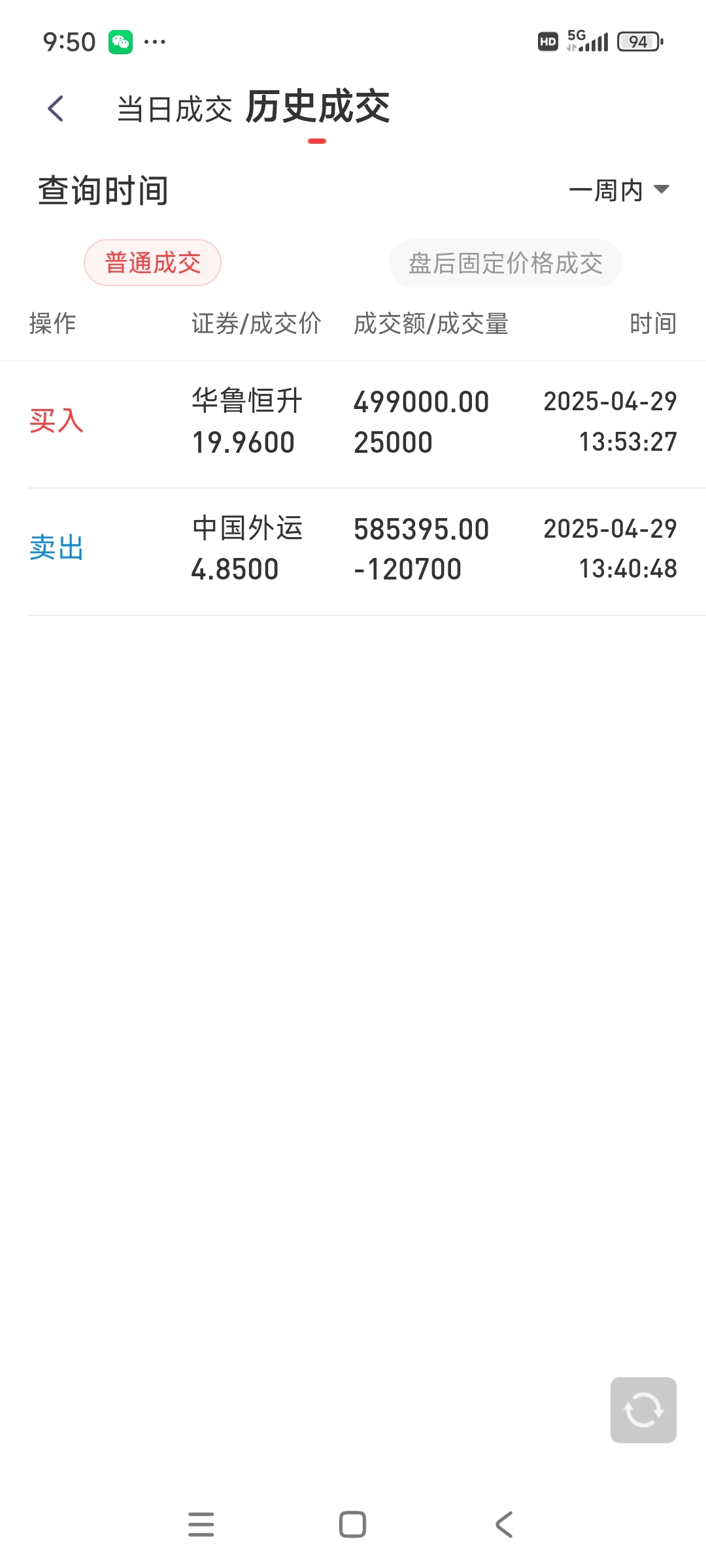
Task: Switch to 盘后固定价格成交 filter
Action: pyautogui.click(x=505, y=263)
